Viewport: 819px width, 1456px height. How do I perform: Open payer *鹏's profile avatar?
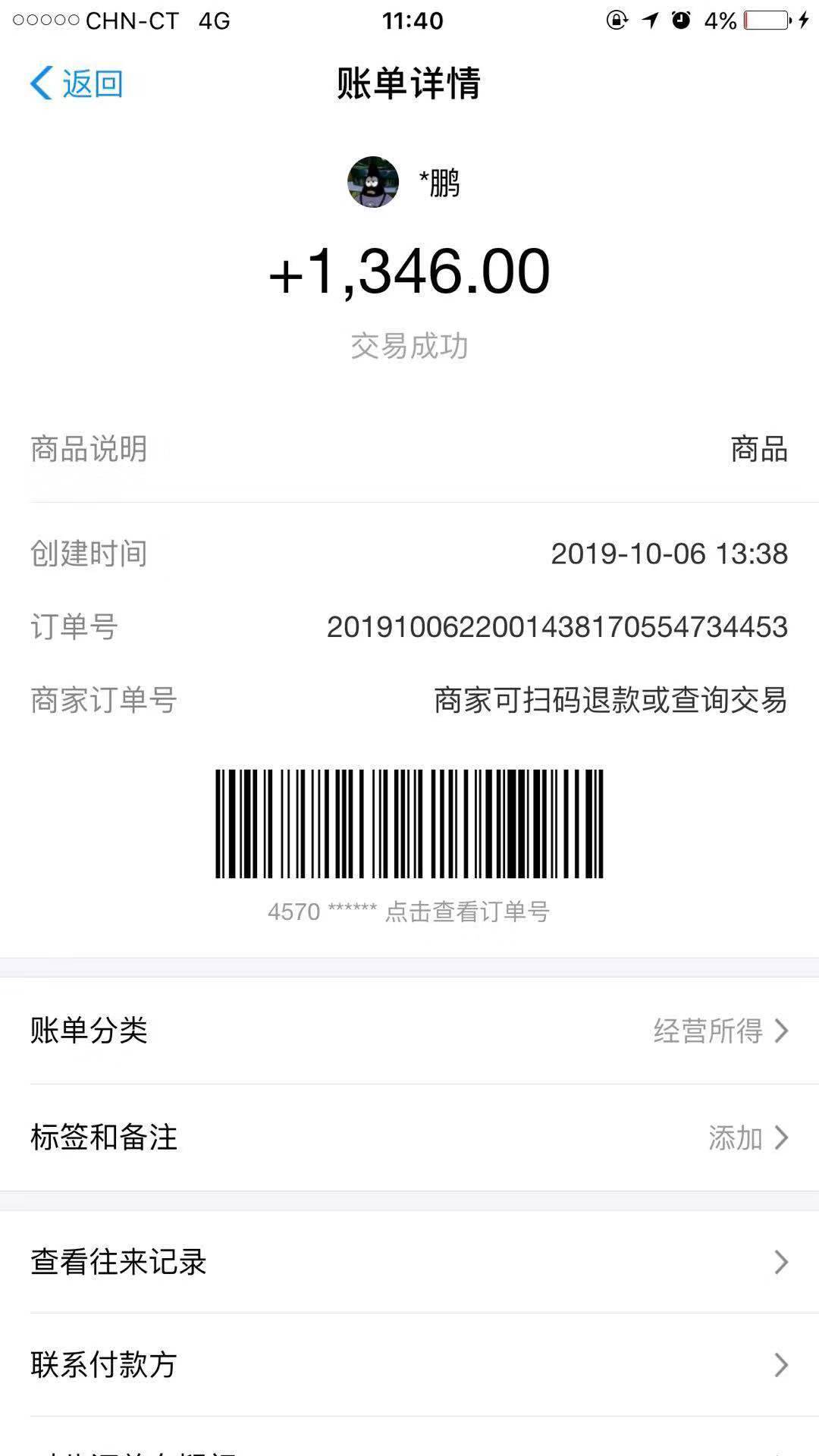click(373, 182)
